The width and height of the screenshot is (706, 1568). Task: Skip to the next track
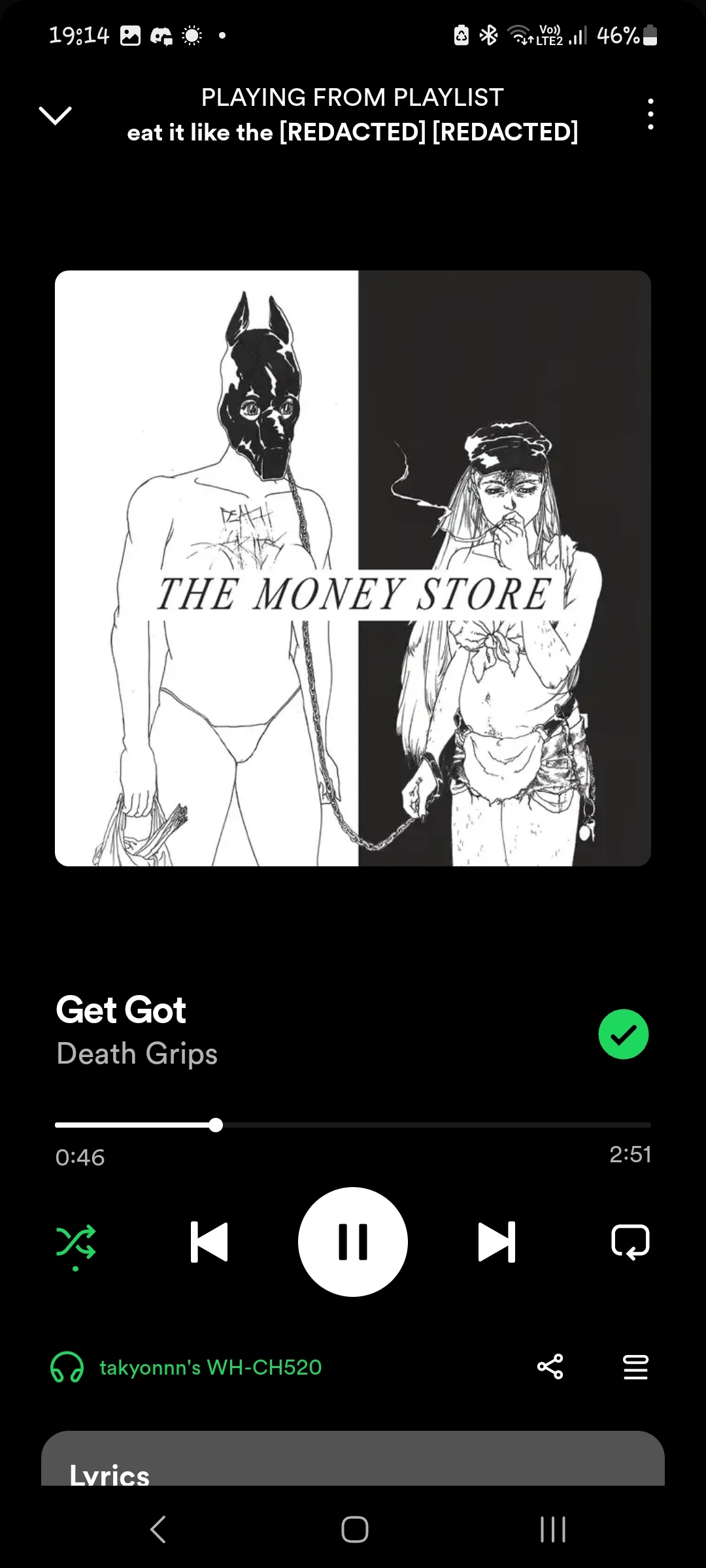(497, 1241)
